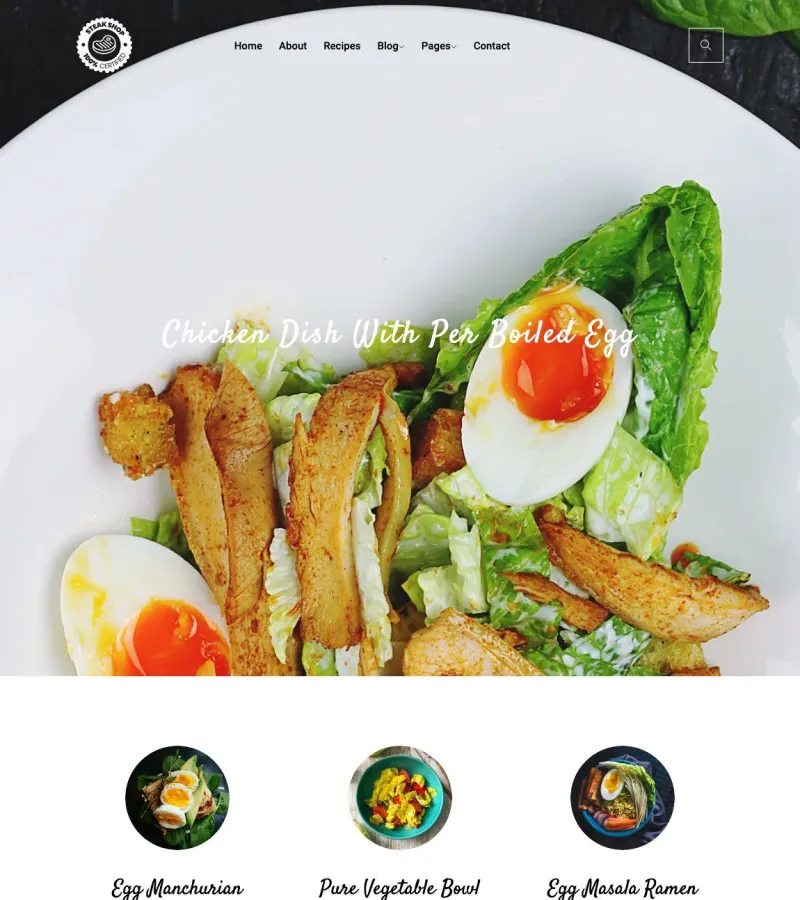Expand the Blog dropdown menu
This screenshot has width=800, height=900.
coord(389,45)
